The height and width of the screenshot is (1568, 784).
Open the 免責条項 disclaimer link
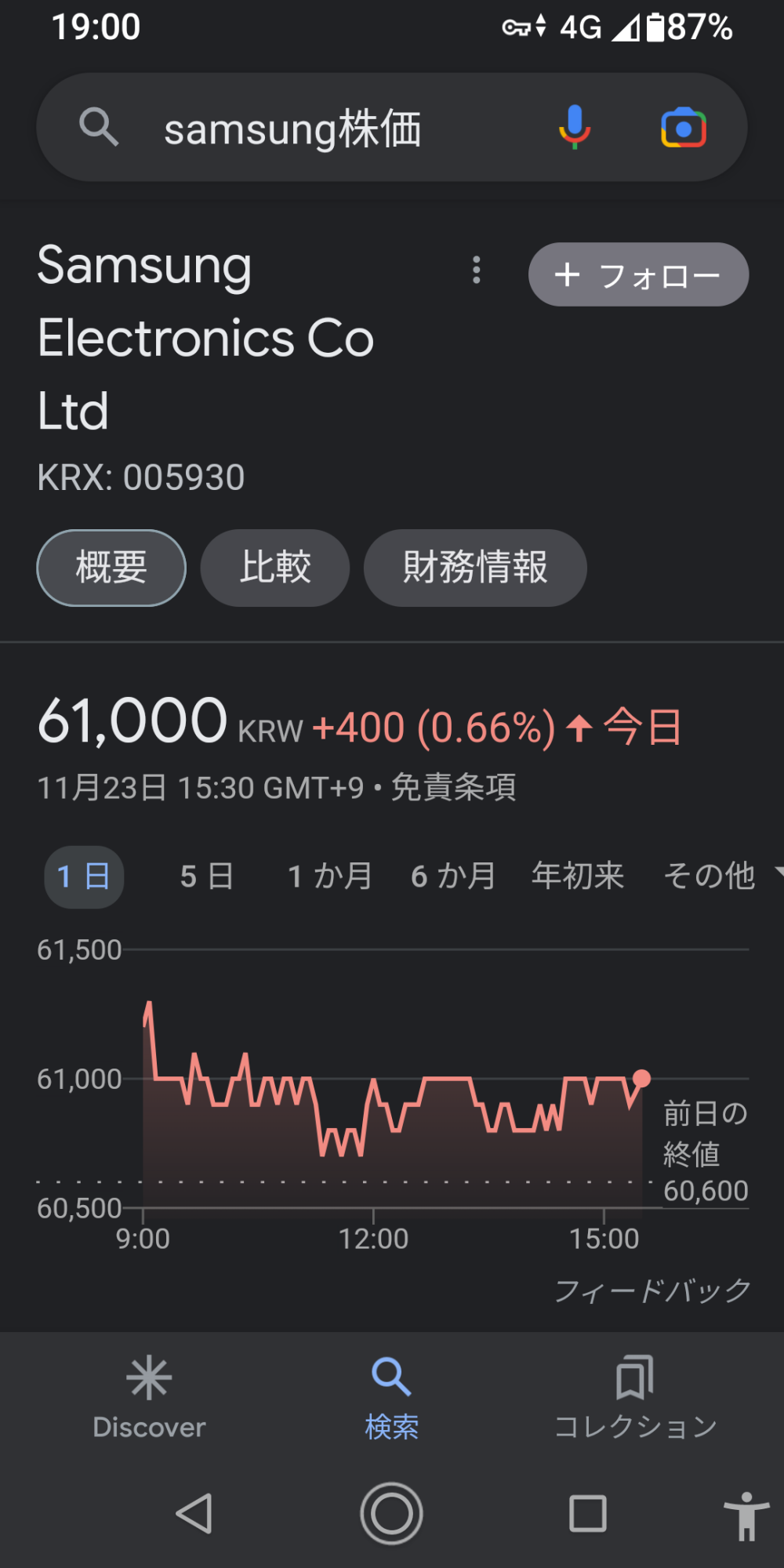(x=453, y=787)
